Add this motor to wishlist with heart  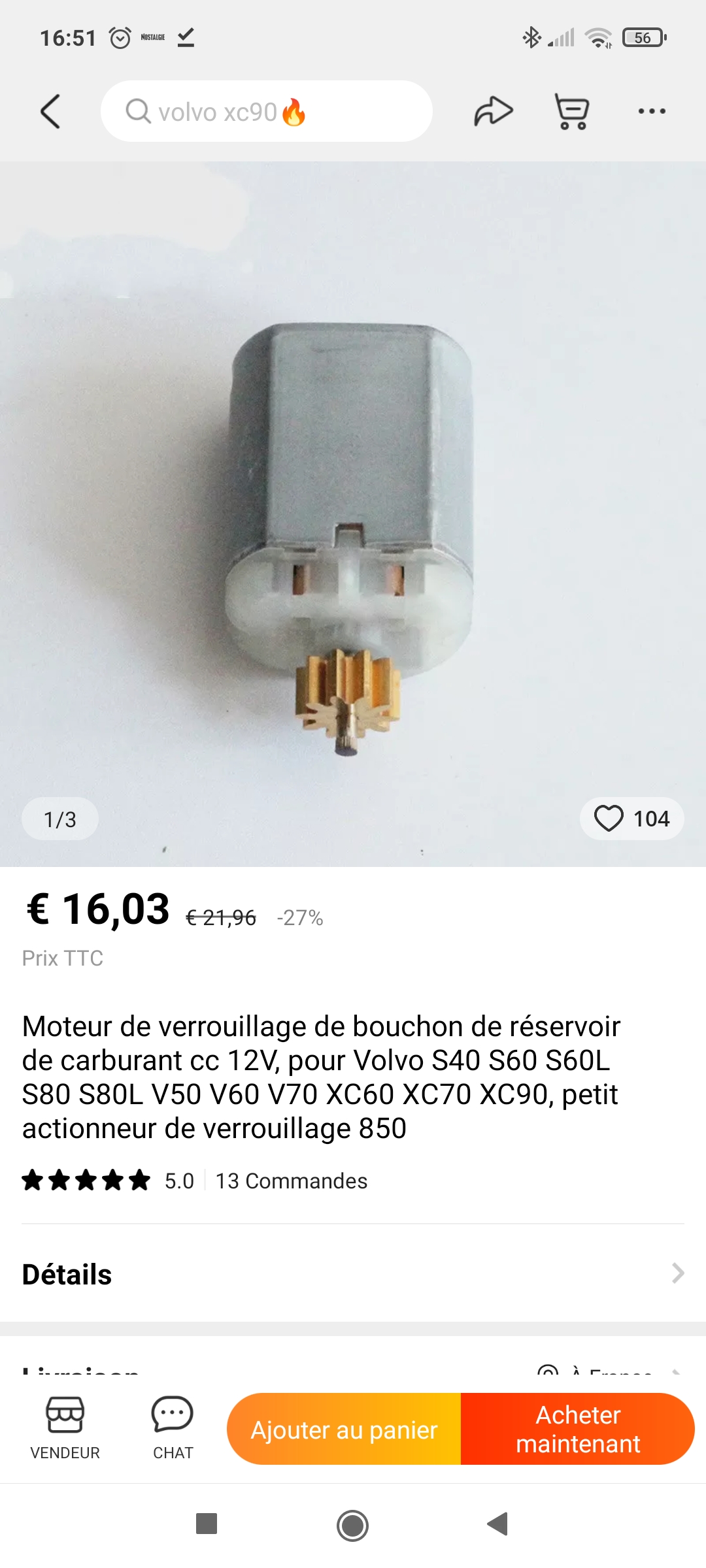tap(609, 819)
